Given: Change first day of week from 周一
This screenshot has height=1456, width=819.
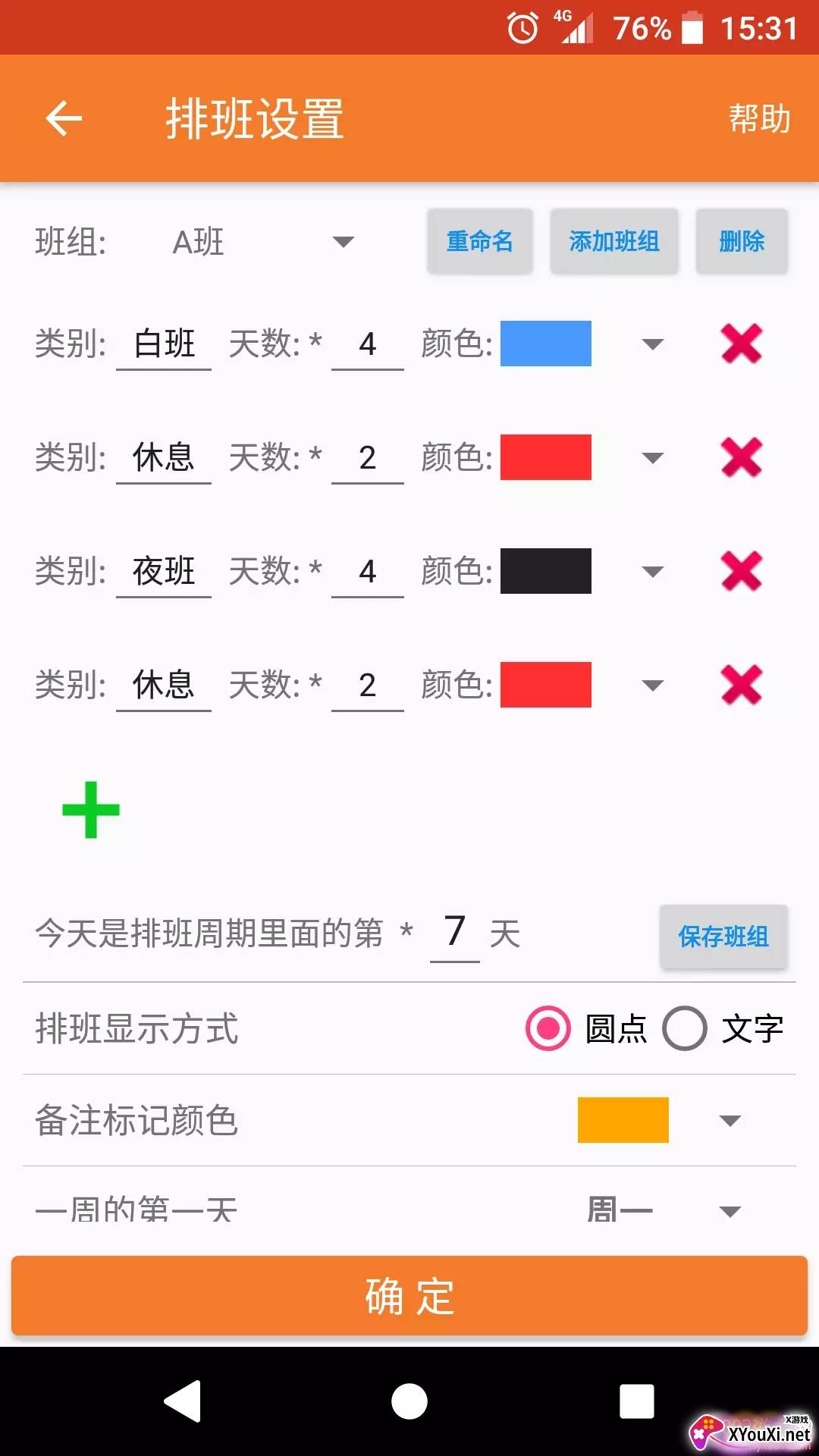Looking at the screenshot, I should [x=730, y=1210].
